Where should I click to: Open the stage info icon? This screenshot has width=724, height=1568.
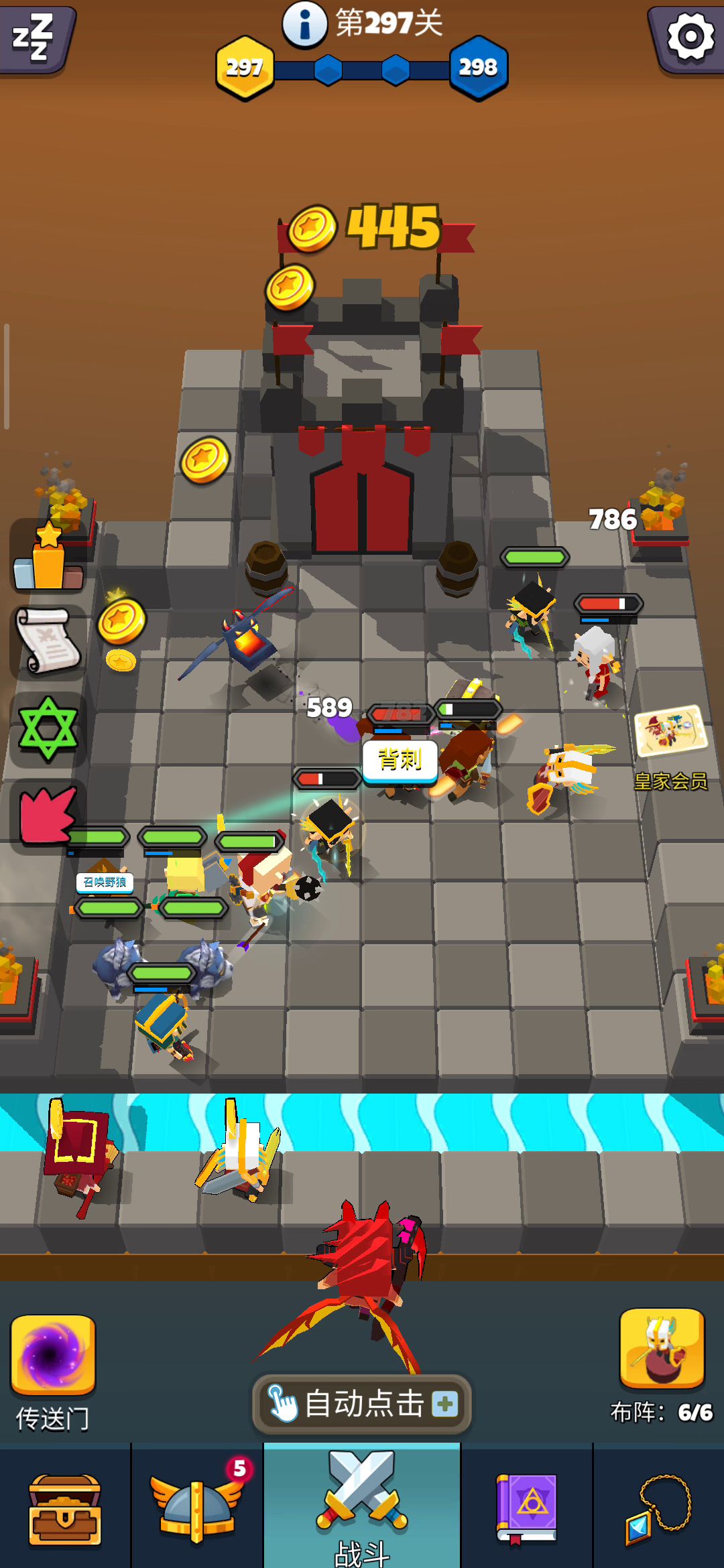[305, 25]
